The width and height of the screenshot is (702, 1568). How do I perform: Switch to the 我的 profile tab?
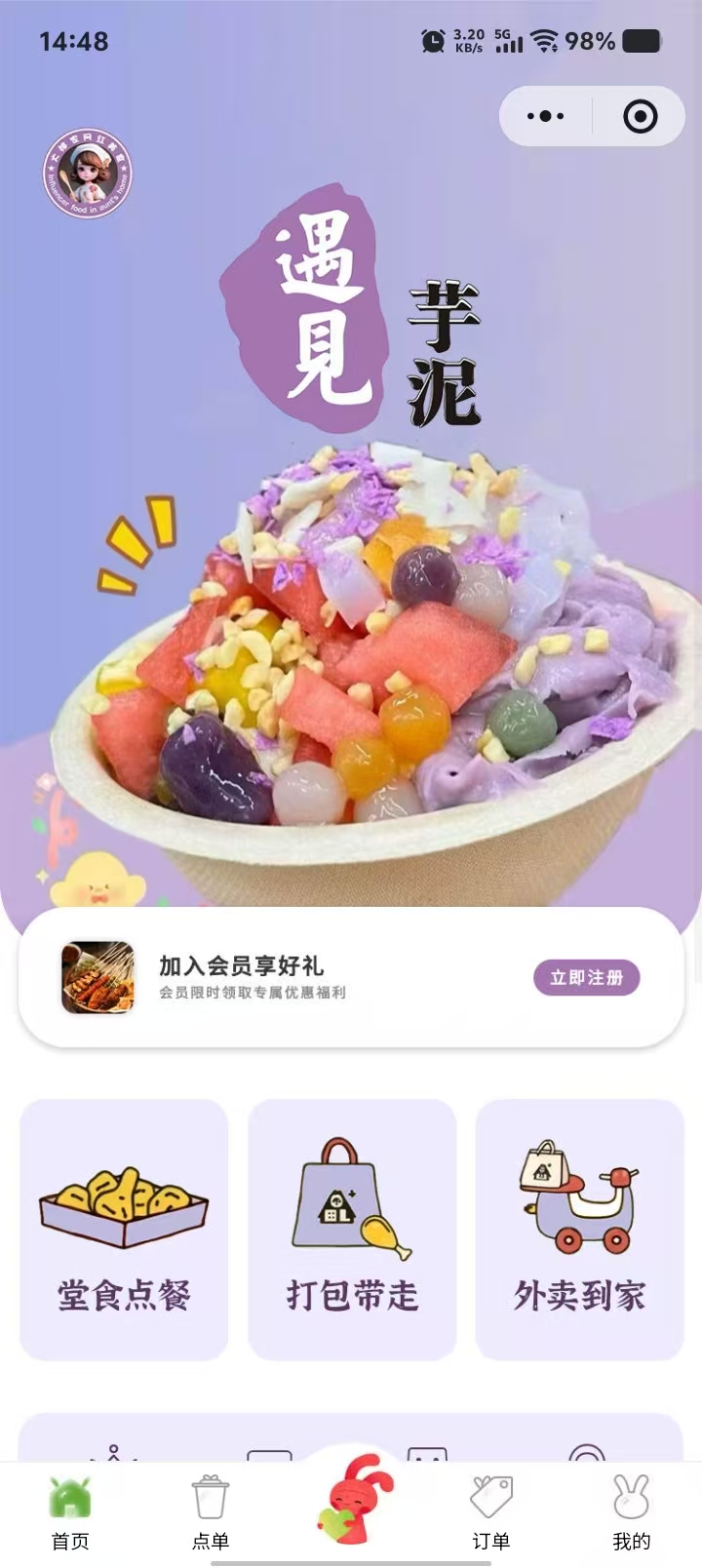pyautogui.click(x=631, y=1511)
